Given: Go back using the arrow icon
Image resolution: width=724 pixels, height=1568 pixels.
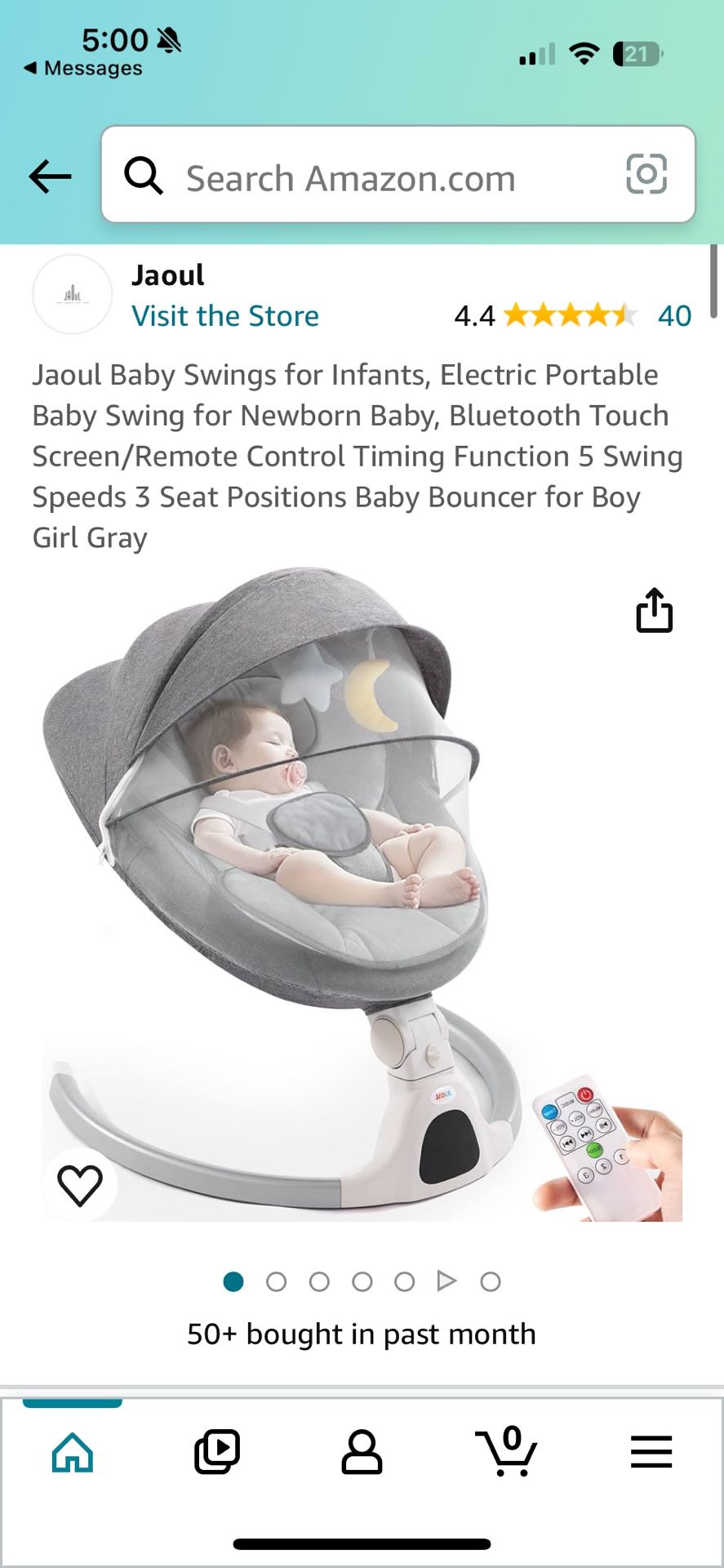Looking at the screenshot, I should [50, 176].
